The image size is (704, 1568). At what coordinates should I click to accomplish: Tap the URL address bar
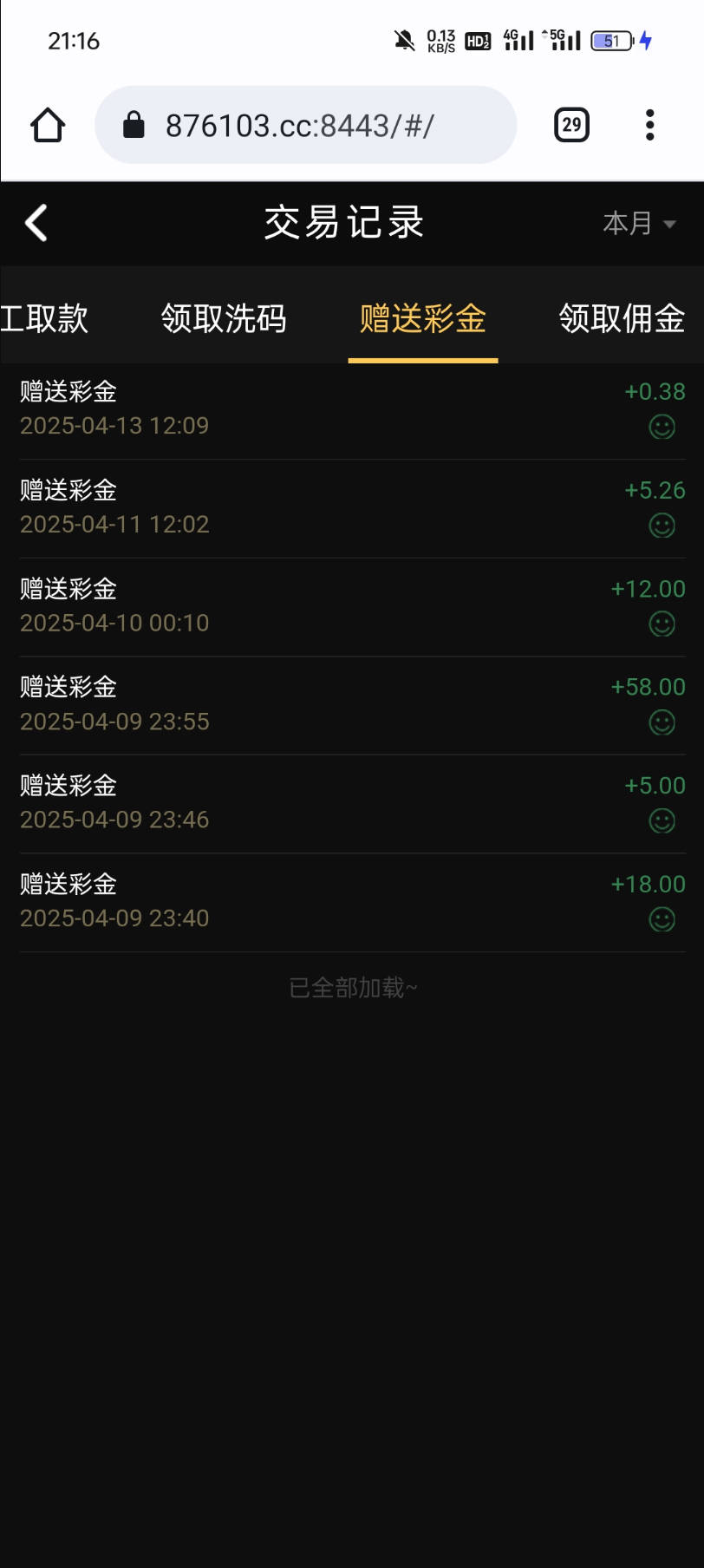(x=306, y=125)
